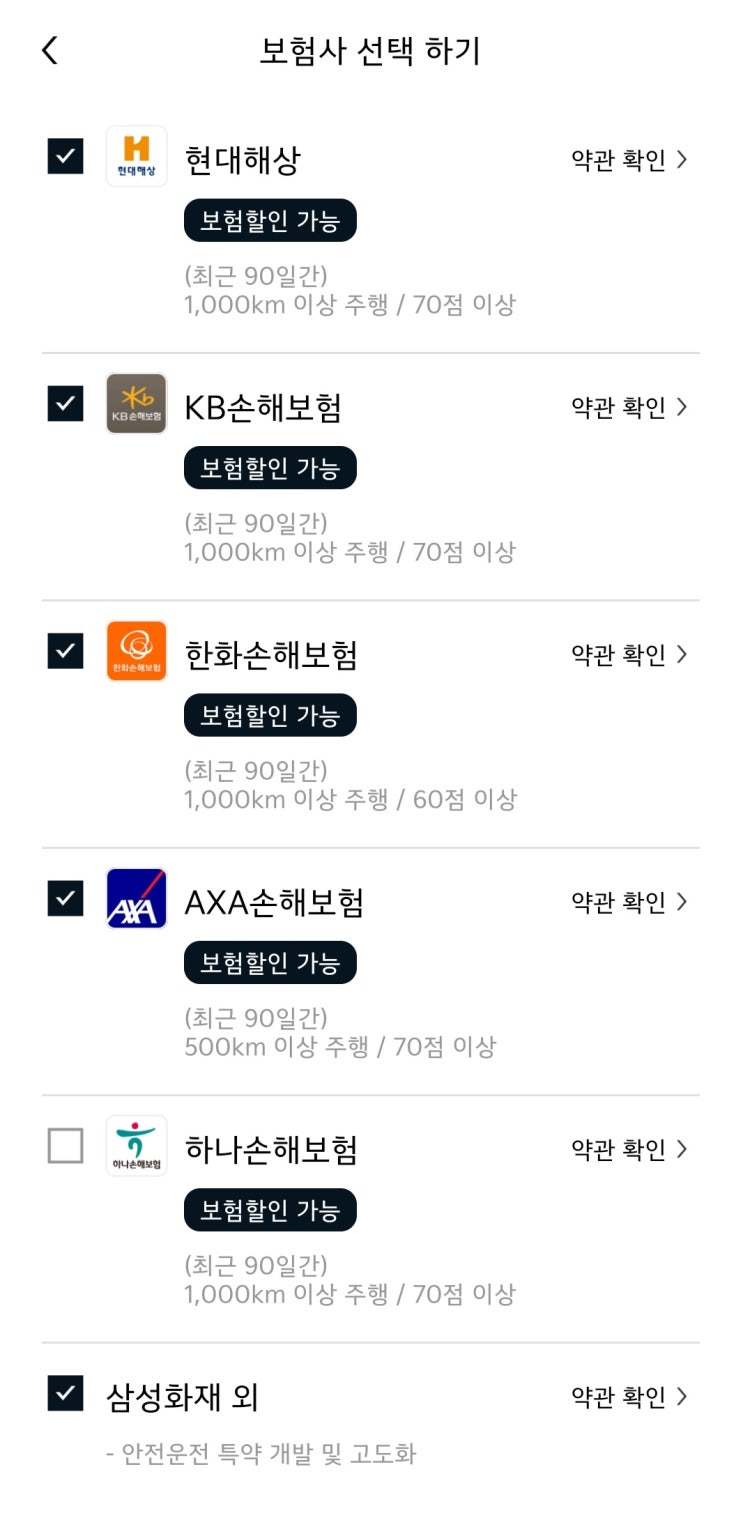Viewport: 743px width, 1513px height.
Task: Uncheck the 현대해상 checkbox
Action: pos(65,156)
